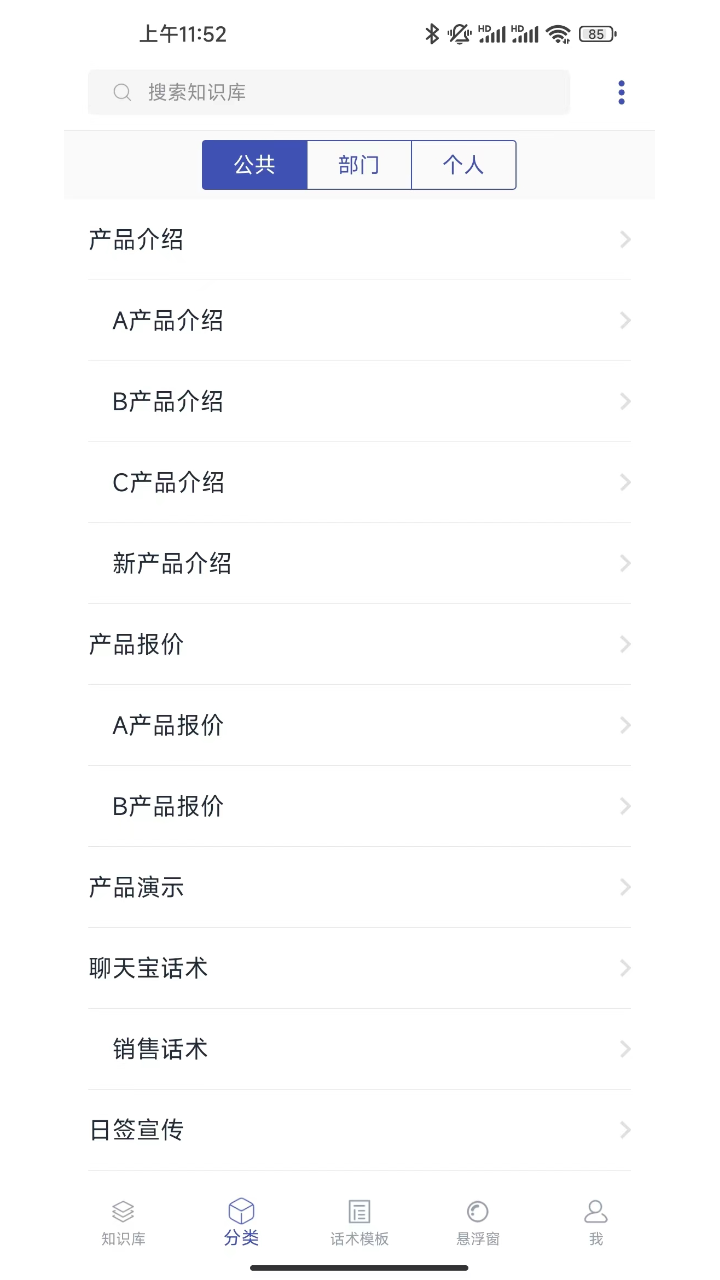Image resolution: width=720 pixels, height=1280 pixels.
Task: Open 话术模板 from the bottom navigation
Action: [x=358, y=1220]
